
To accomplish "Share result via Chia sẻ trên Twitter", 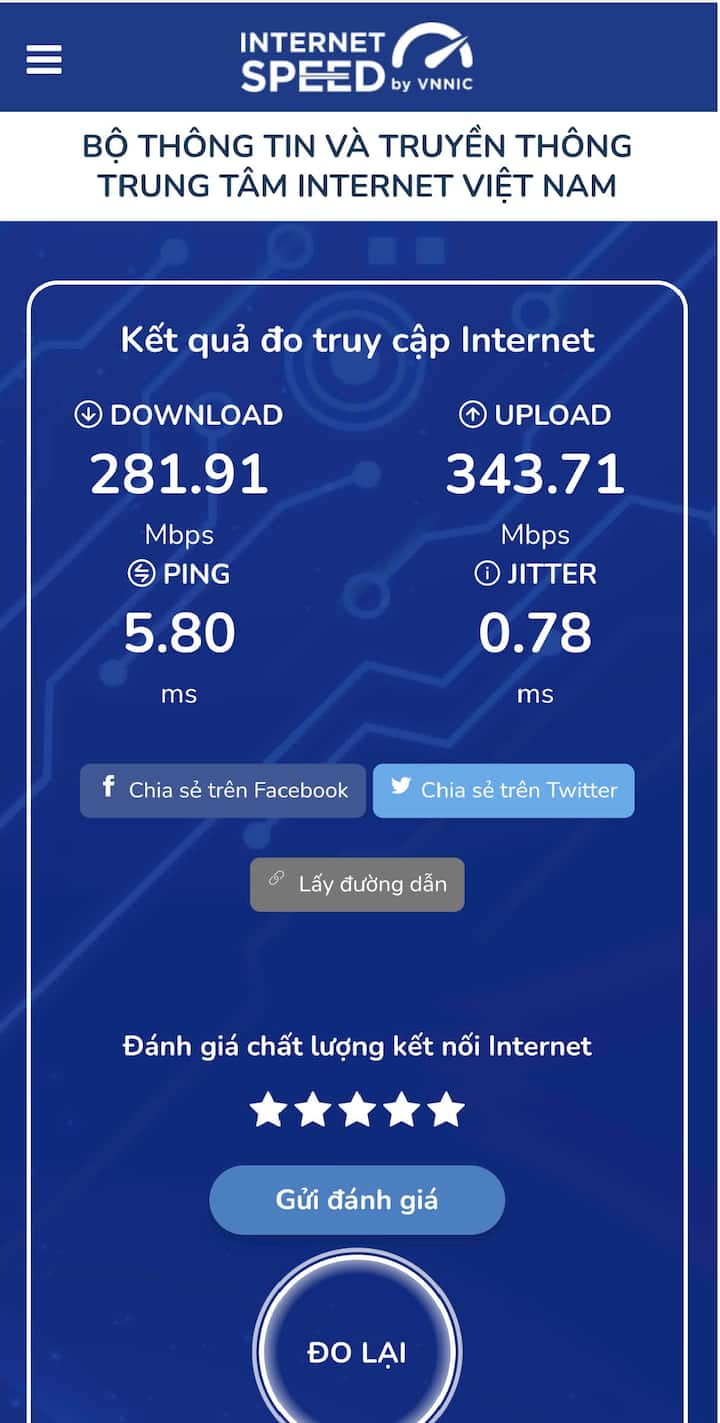I will click(503, 790).
